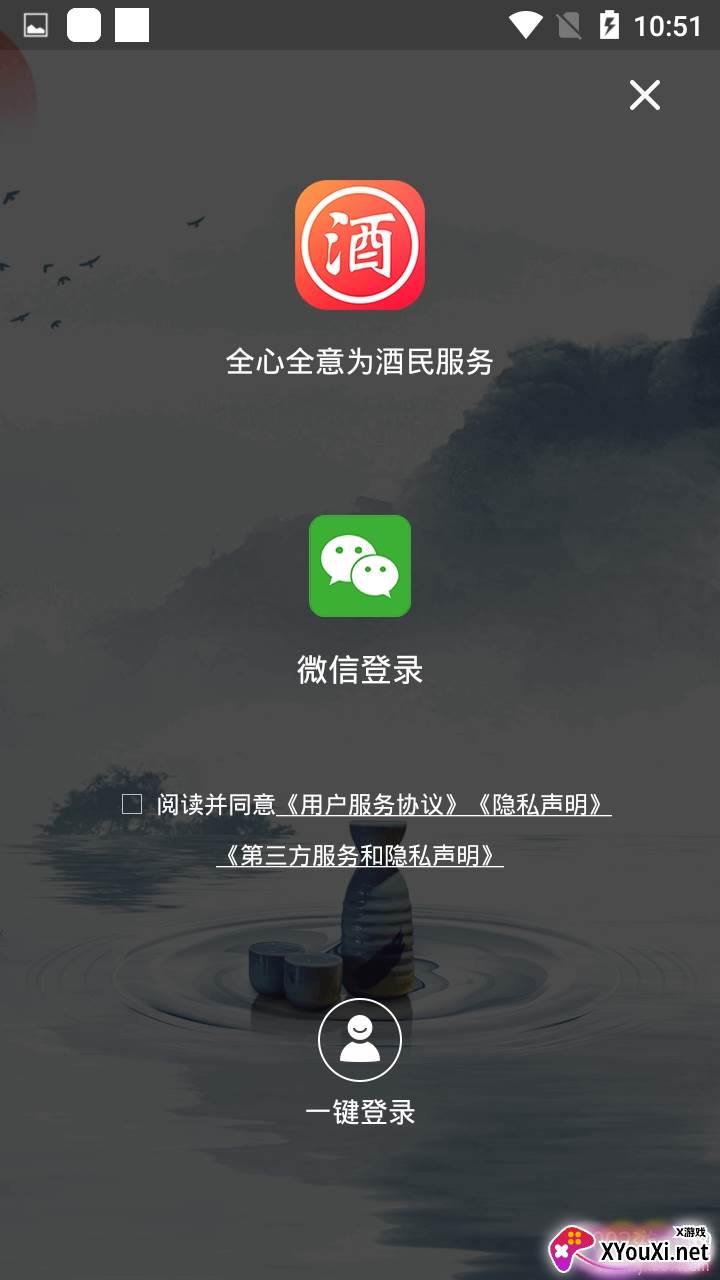This screenshot has height=1280, width=720.
Task: Open 《隐私声明》 link
Action: click(541, 805)
